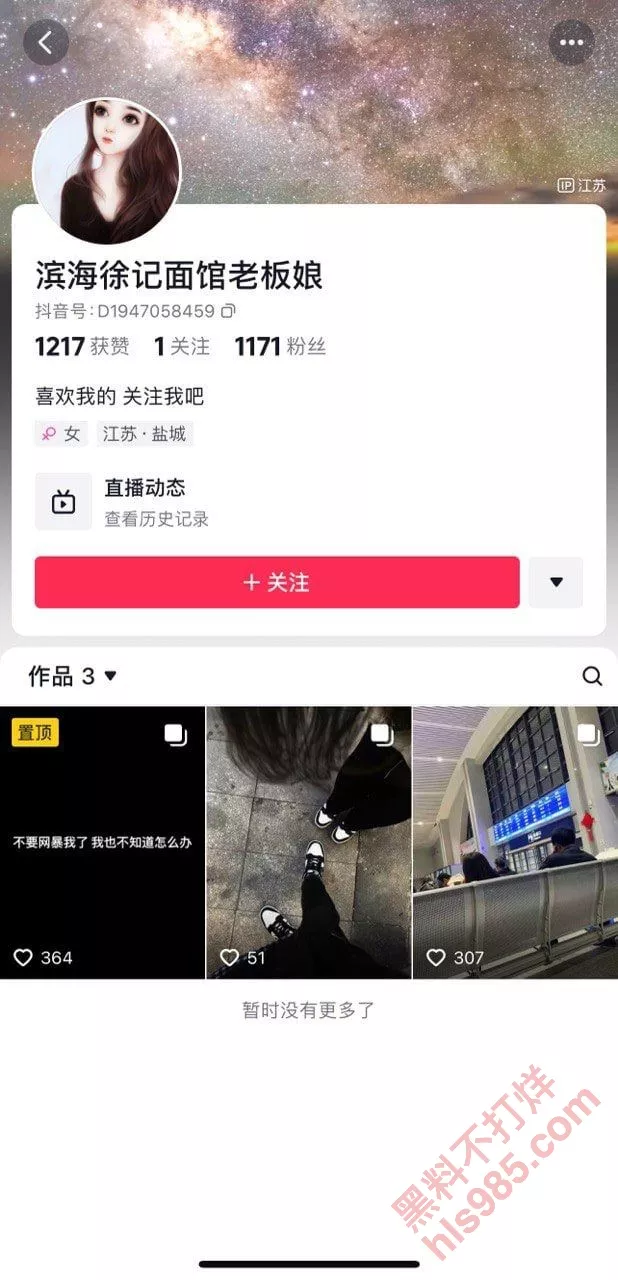The height and width of the screenshot is (1280, 618).
Task: Go back using the top-left arrow
Action: pos(45,43)
